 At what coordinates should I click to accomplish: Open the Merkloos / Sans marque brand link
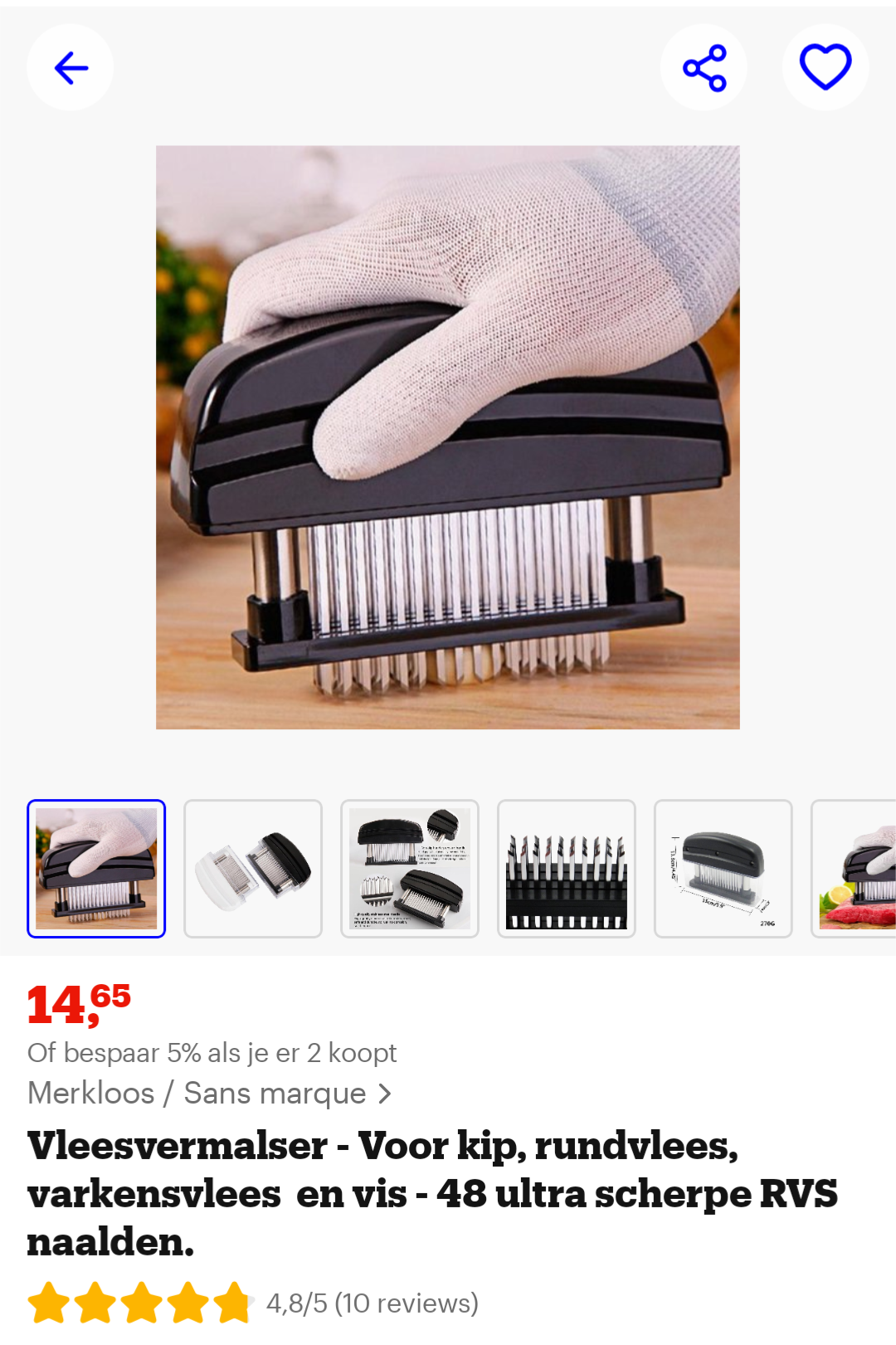tap(209, 1094)
